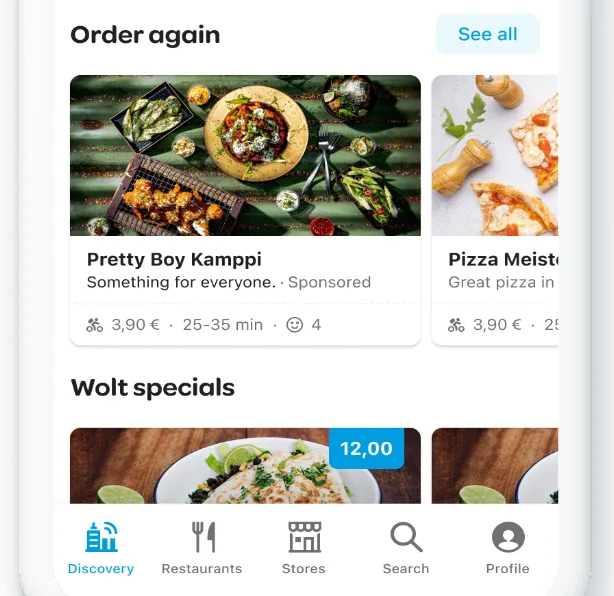Open the Profile tab

tap(508, 548)
